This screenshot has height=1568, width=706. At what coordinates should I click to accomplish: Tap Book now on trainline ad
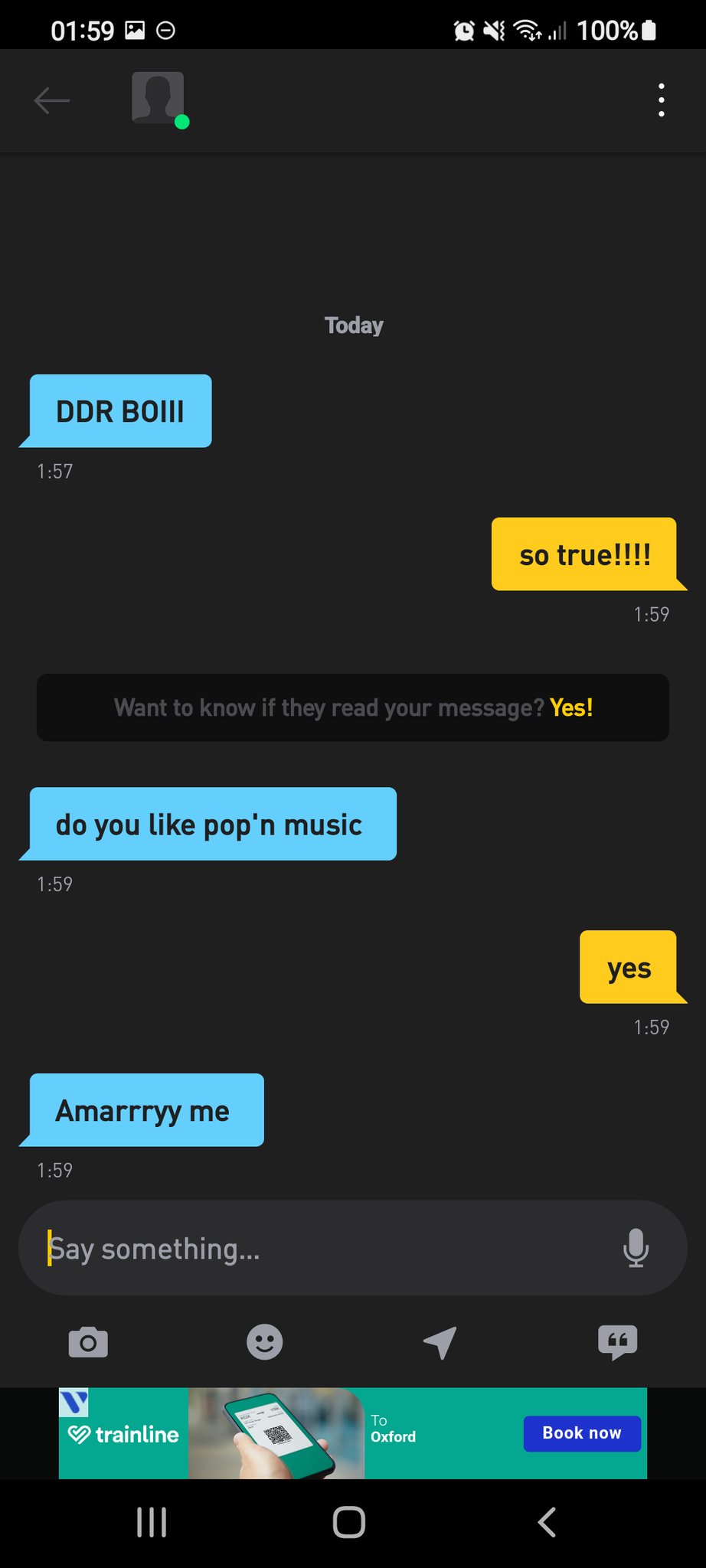[x=581, y=1433]
